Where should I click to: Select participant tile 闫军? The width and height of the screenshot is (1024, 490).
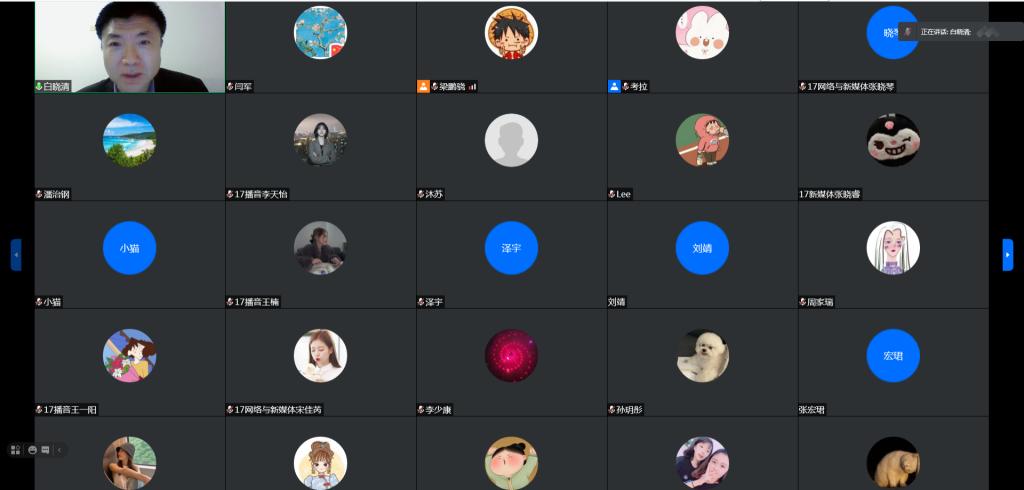(x=320, y=46)
